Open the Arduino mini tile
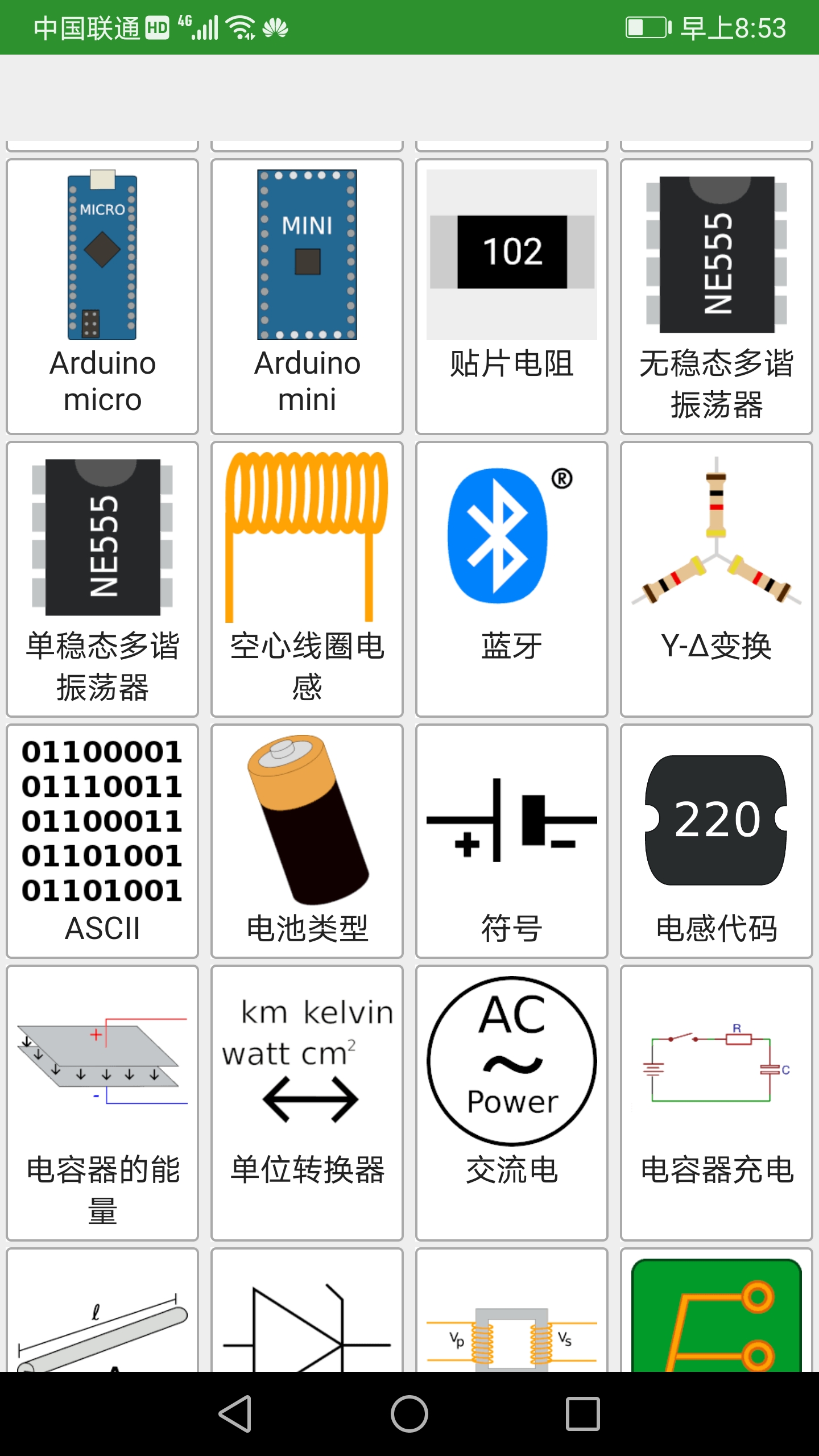Image resolution: width=819 pixels, height=1456 pixels. tap(307, 296)
